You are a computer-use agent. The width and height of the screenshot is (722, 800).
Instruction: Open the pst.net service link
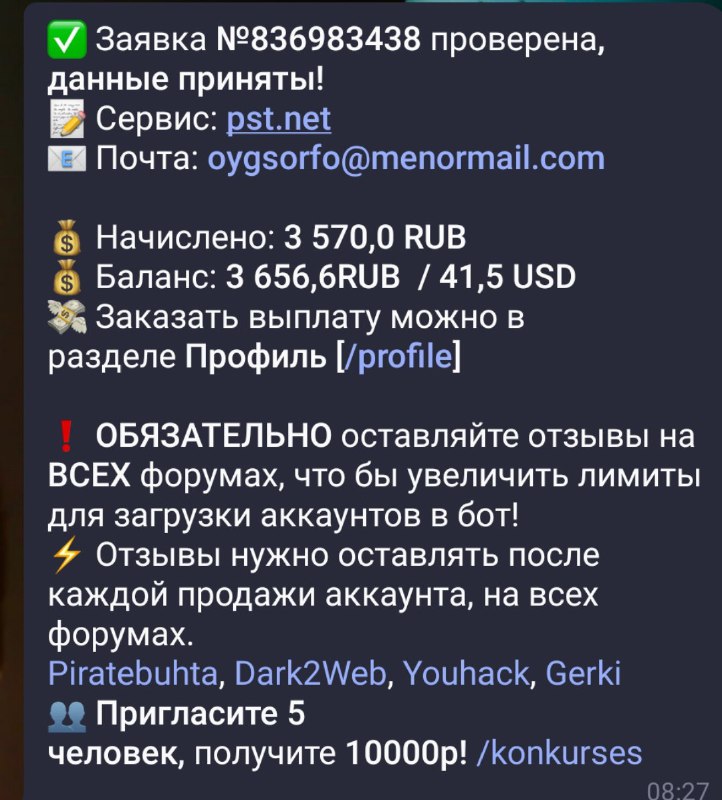[279, 121]
